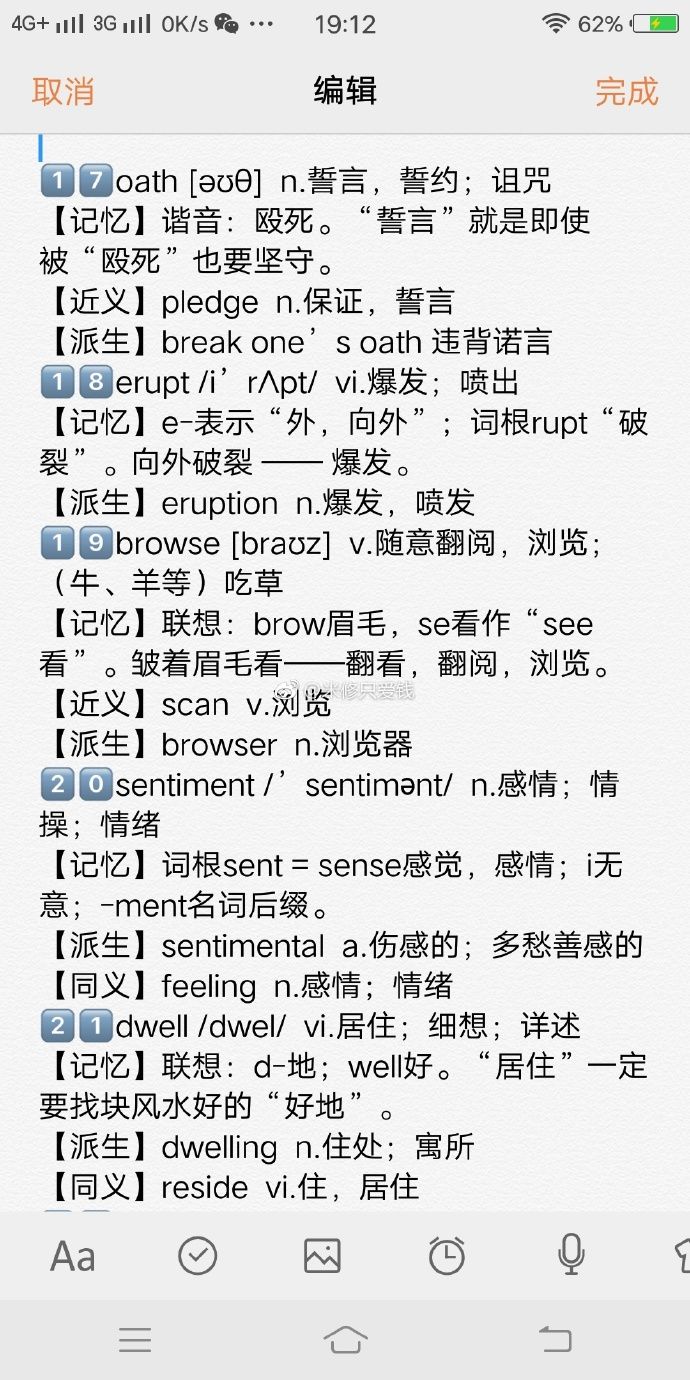Go to the home screen

(345, 1339)
